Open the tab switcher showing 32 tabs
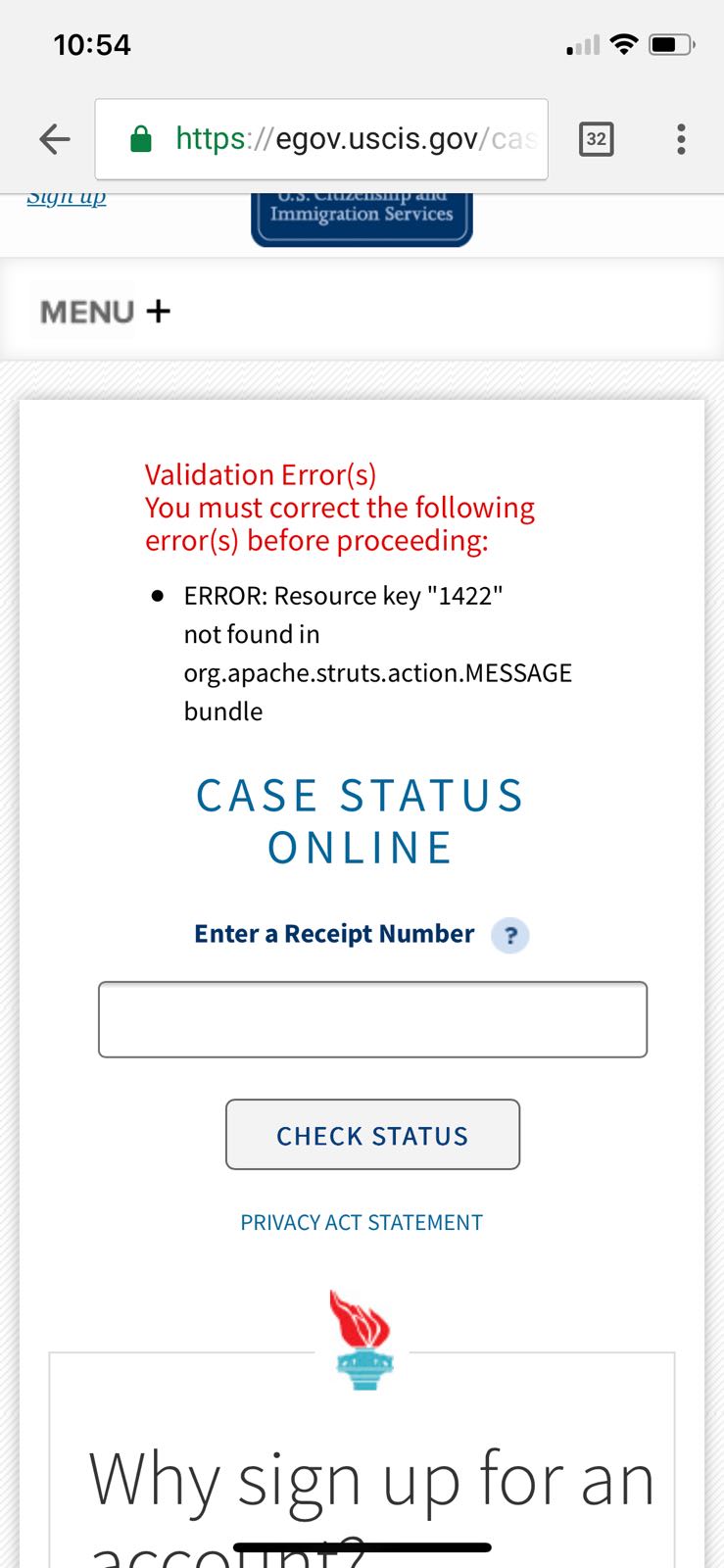 (x=596, y=139)
